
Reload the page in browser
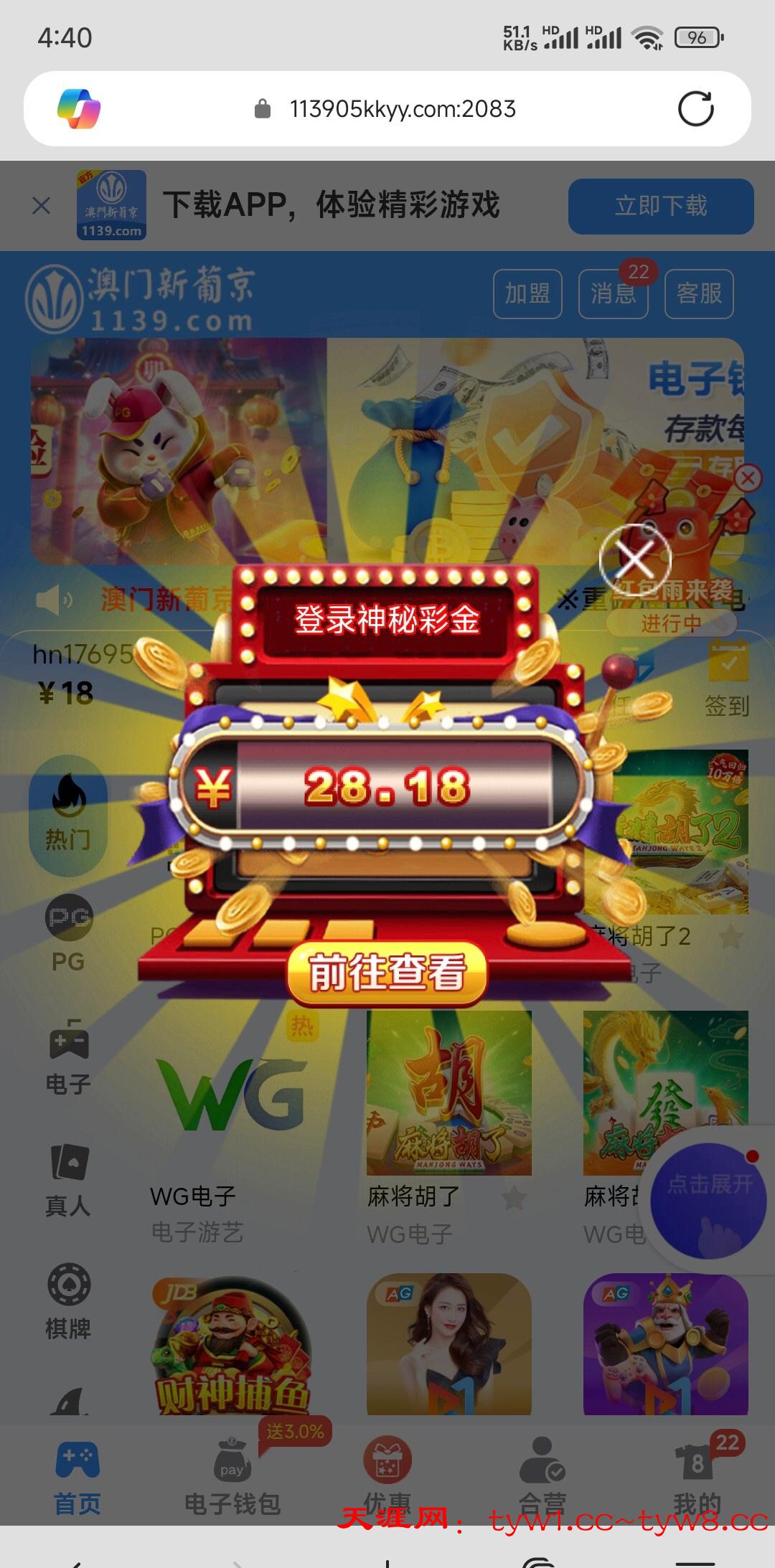(695, 109)
